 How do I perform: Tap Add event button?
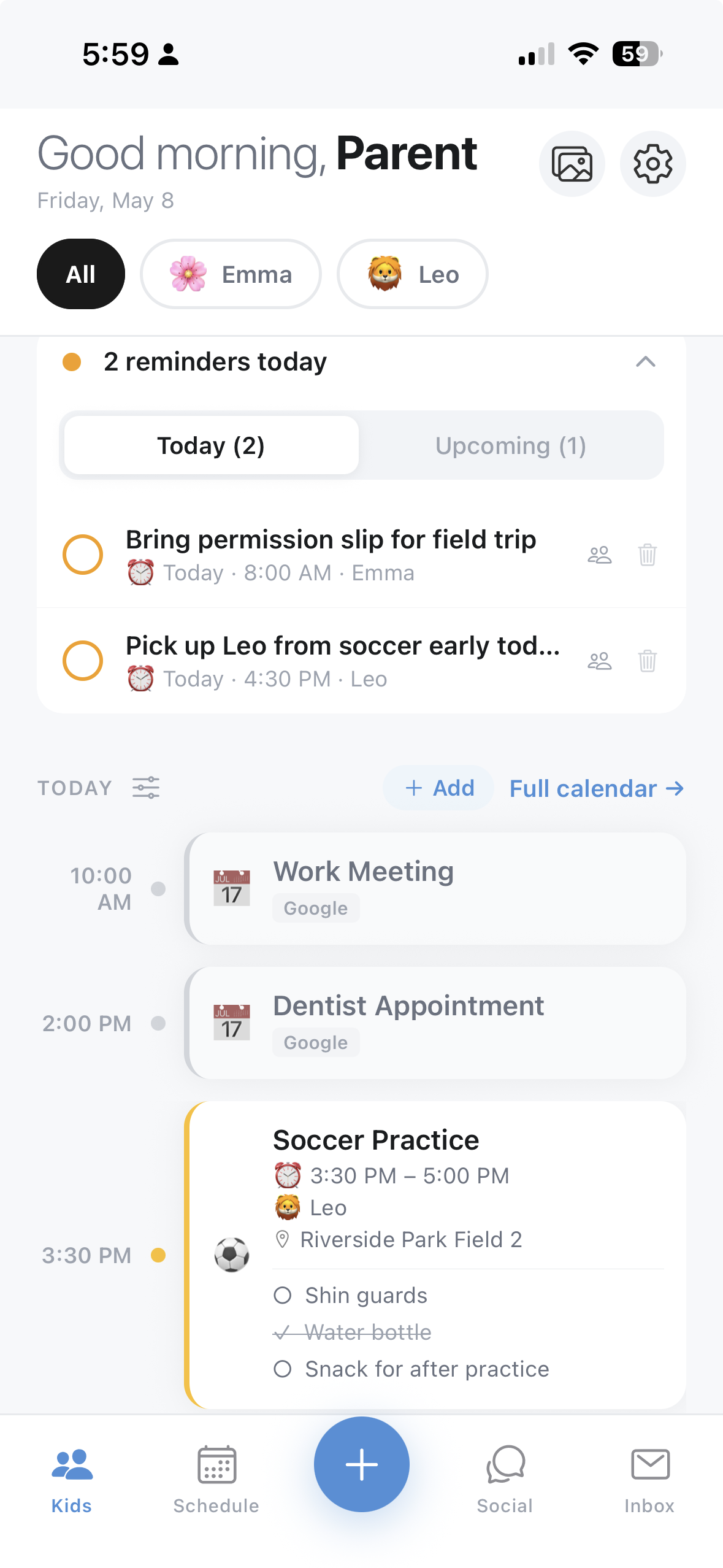[439, 788]
